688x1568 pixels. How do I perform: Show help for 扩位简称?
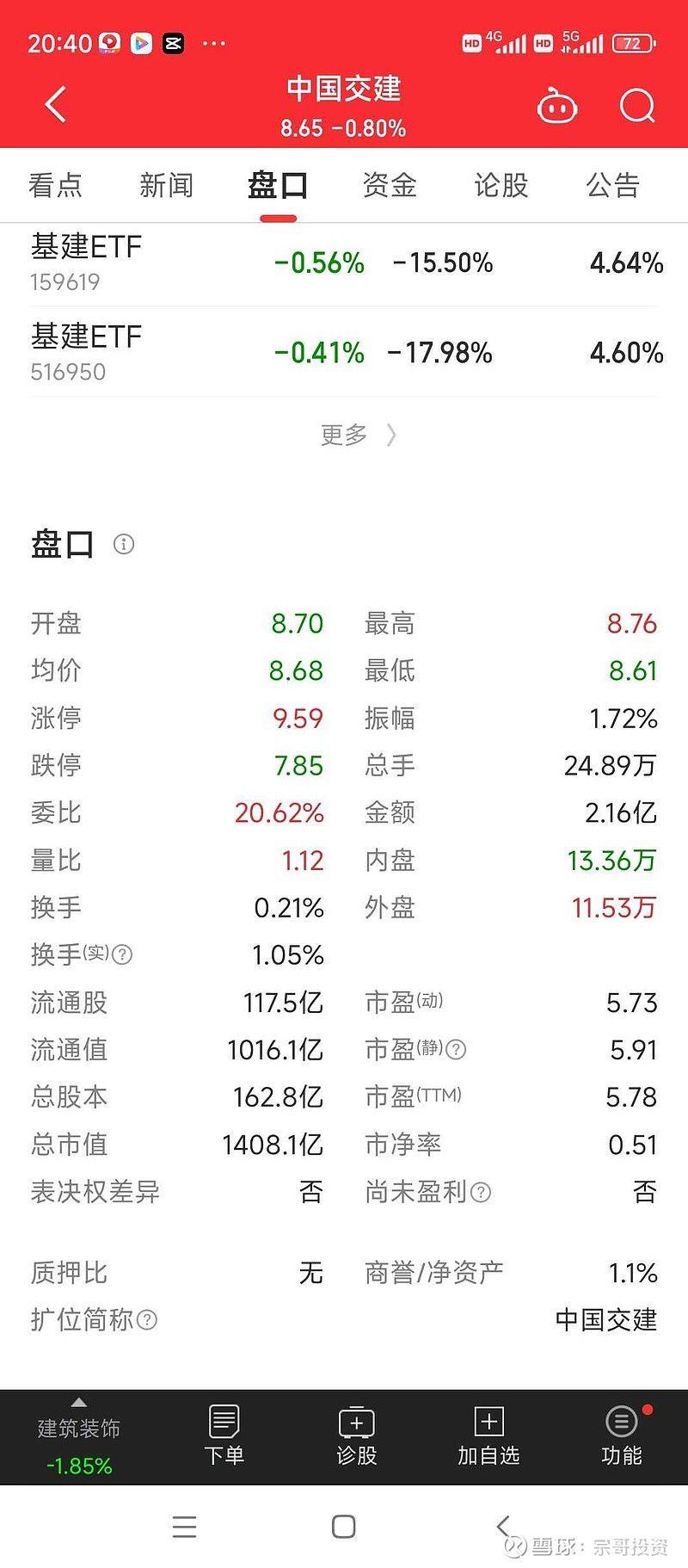tap(147, 1320)
